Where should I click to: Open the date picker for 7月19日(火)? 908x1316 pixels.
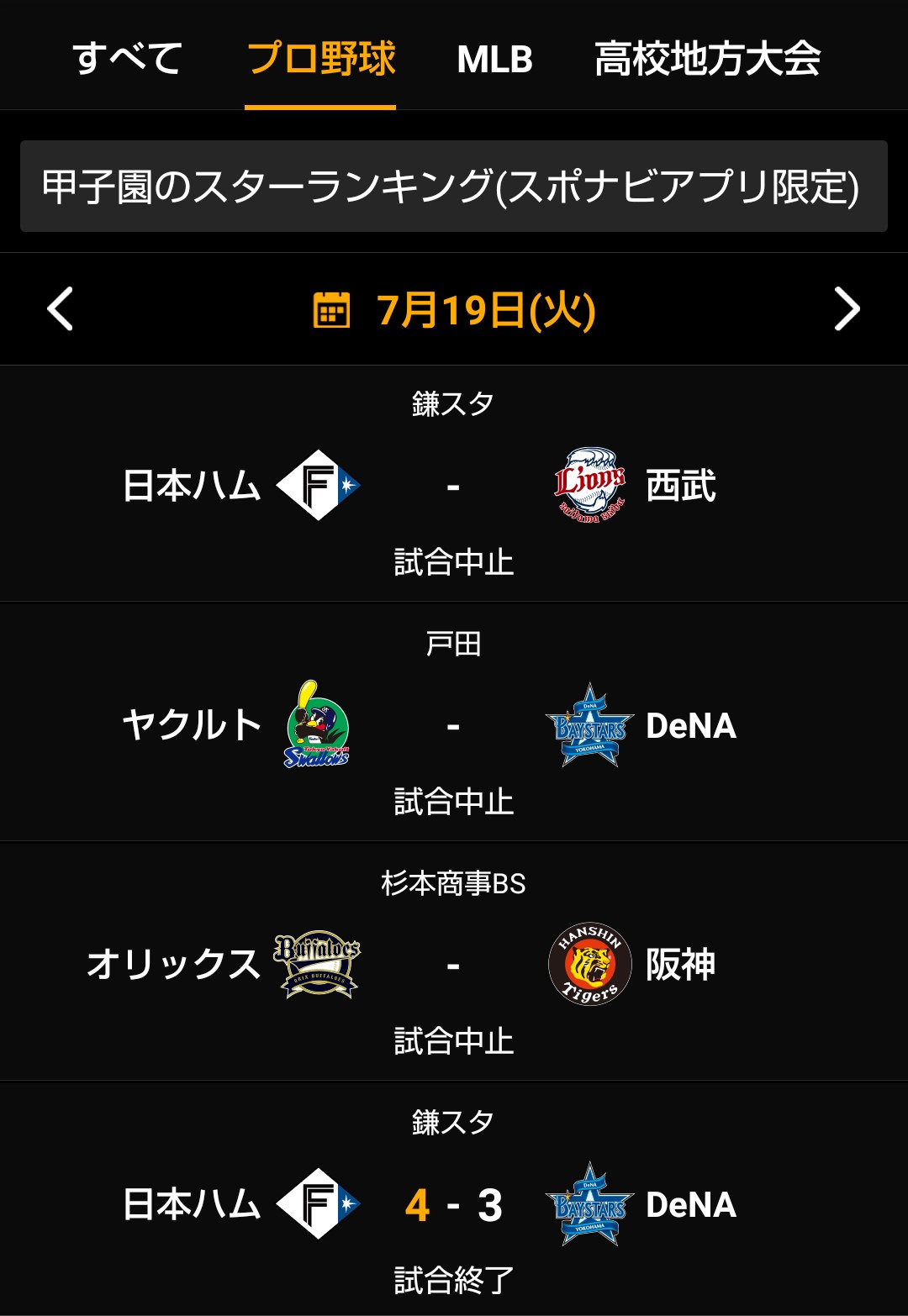454,309
